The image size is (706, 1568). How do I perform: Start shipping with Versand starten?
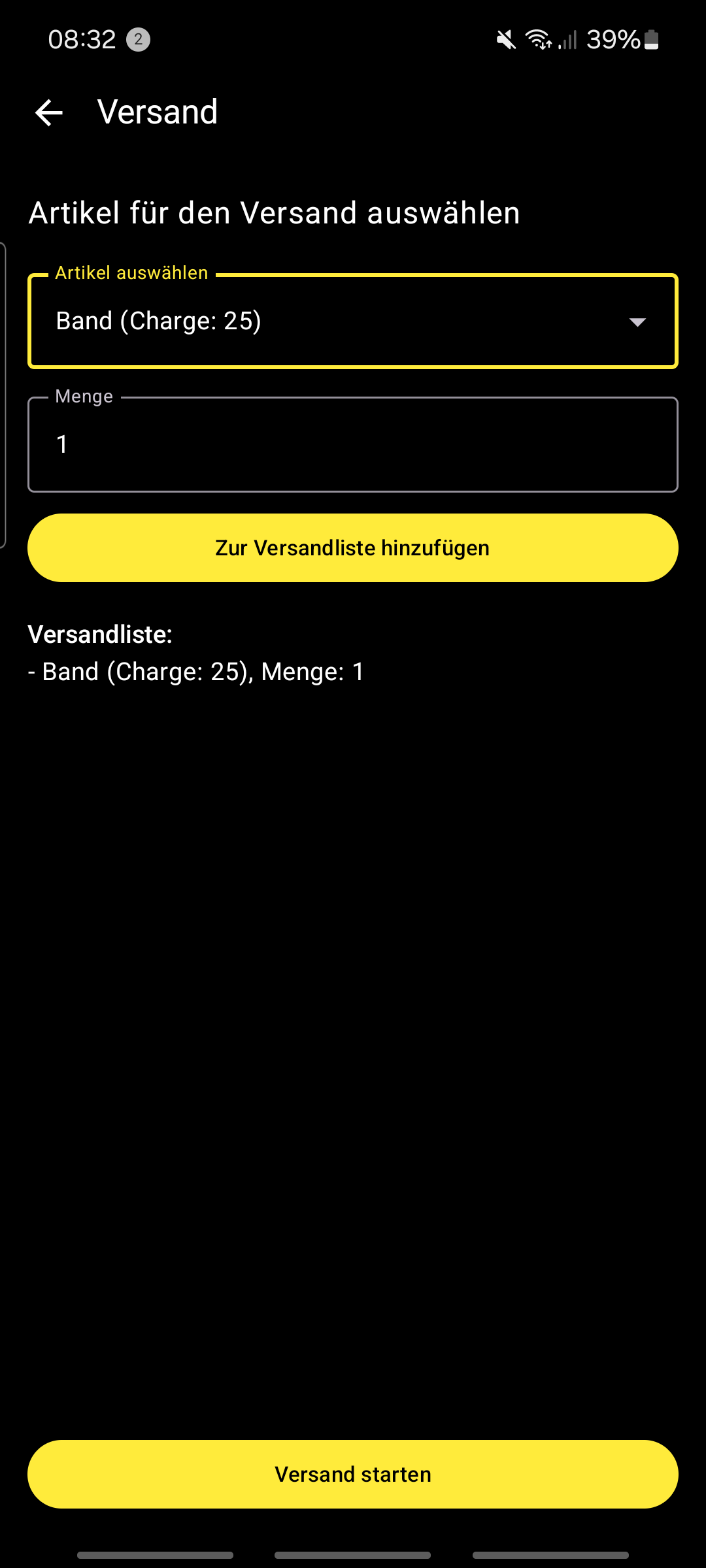(353, 1474)
